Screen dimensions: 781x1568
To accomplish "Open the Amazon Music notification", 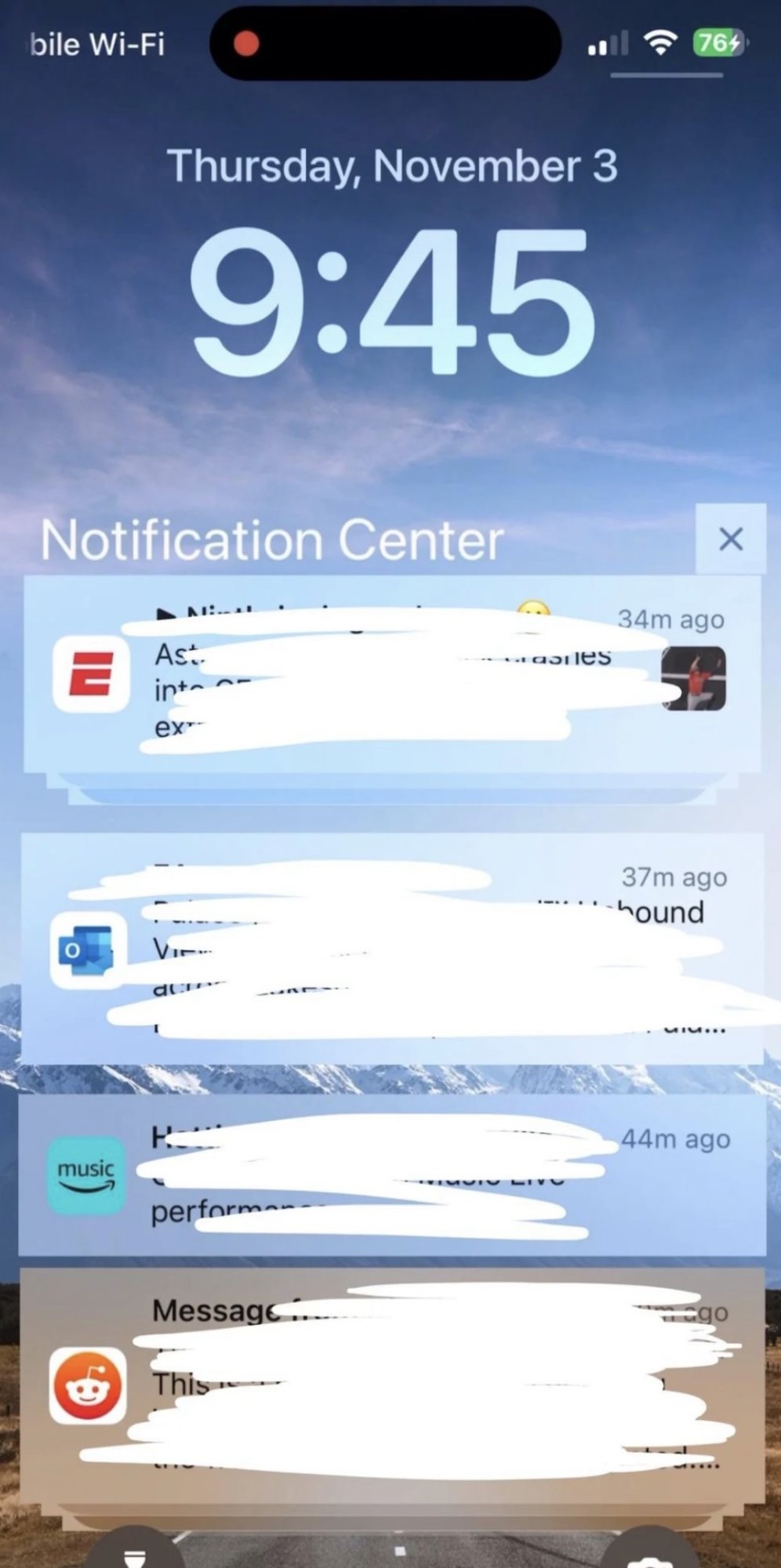I will coord(392,1174).
